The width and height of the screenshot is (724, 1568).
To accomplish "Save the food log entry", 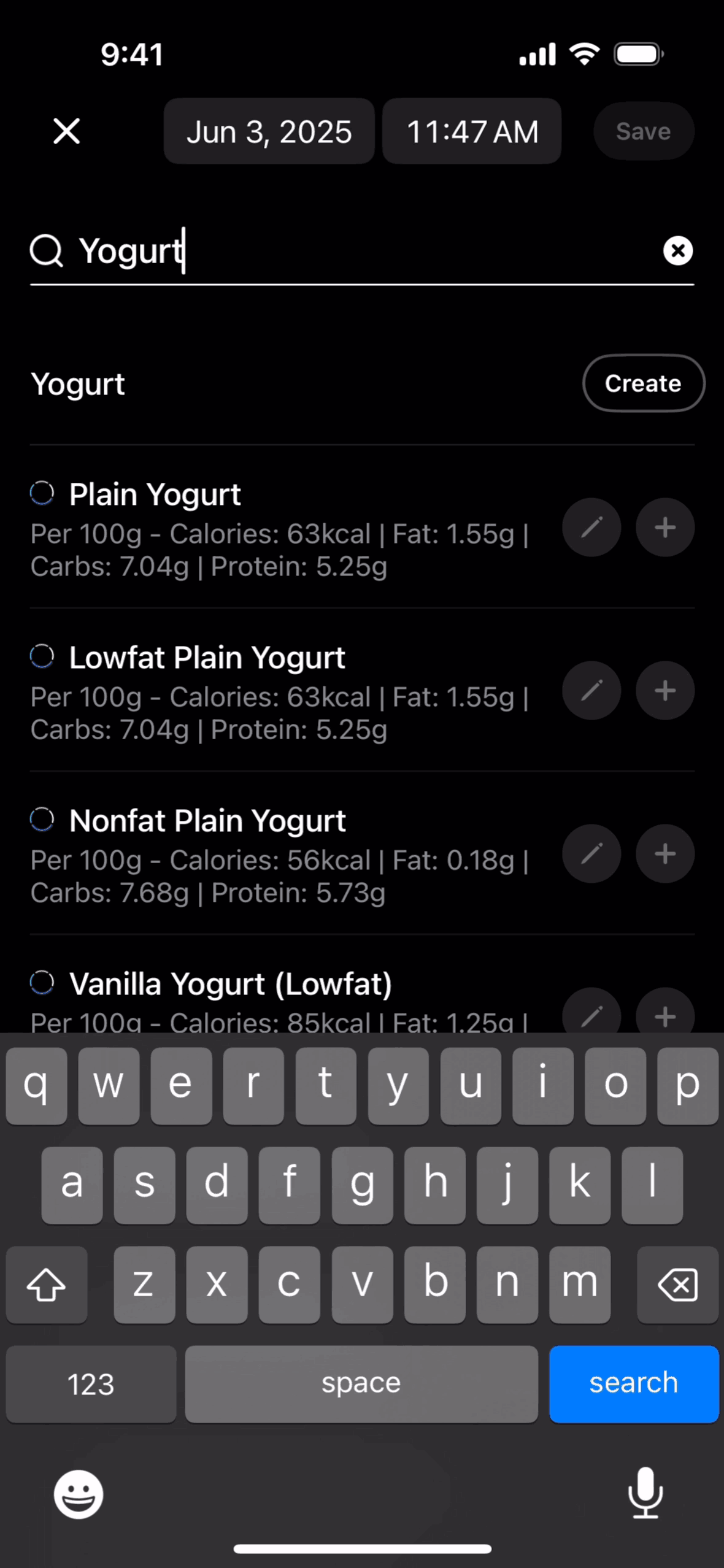I will point(643,131).
